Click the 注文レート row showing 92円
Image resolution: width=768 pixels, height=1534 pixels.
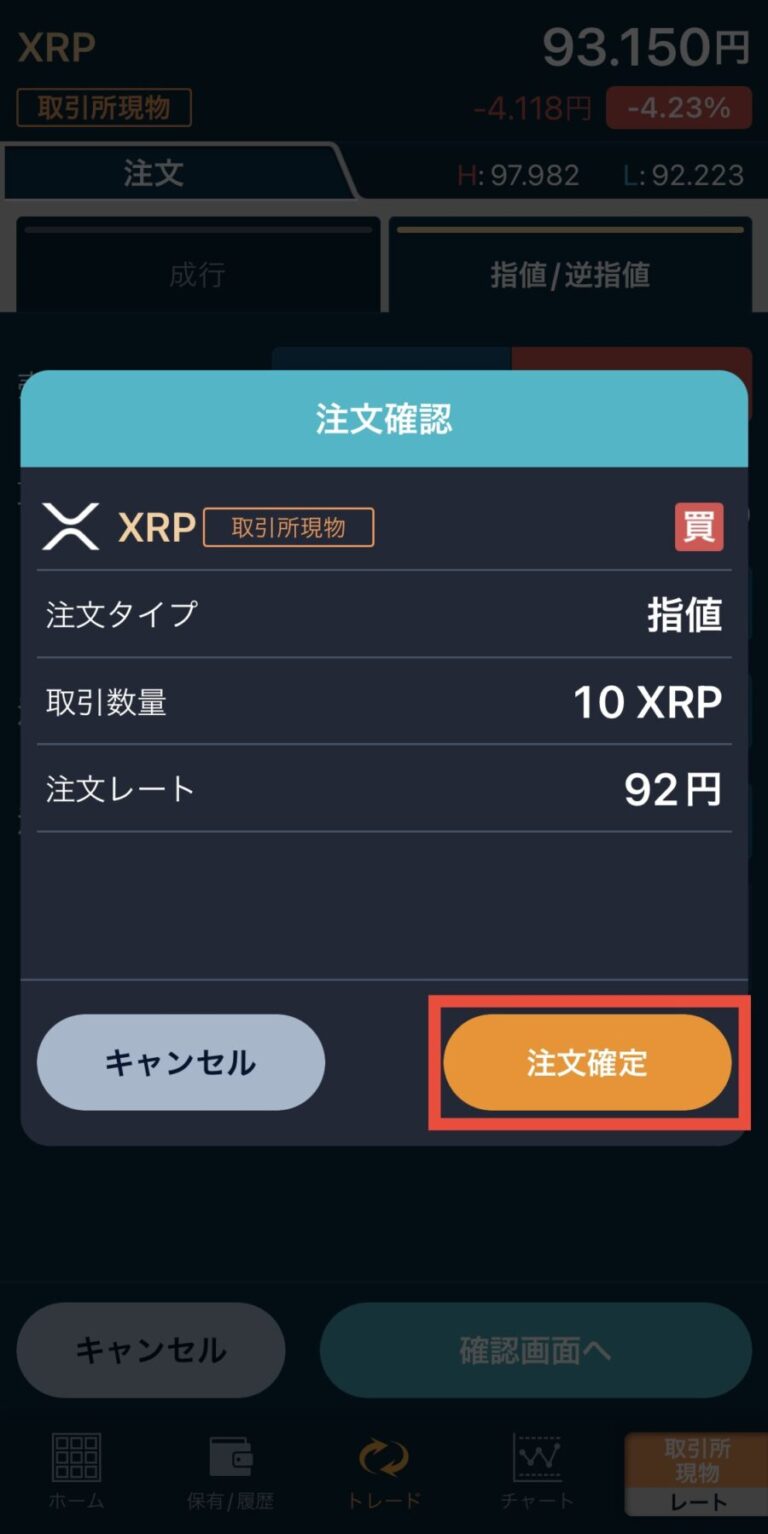[384, 788]
